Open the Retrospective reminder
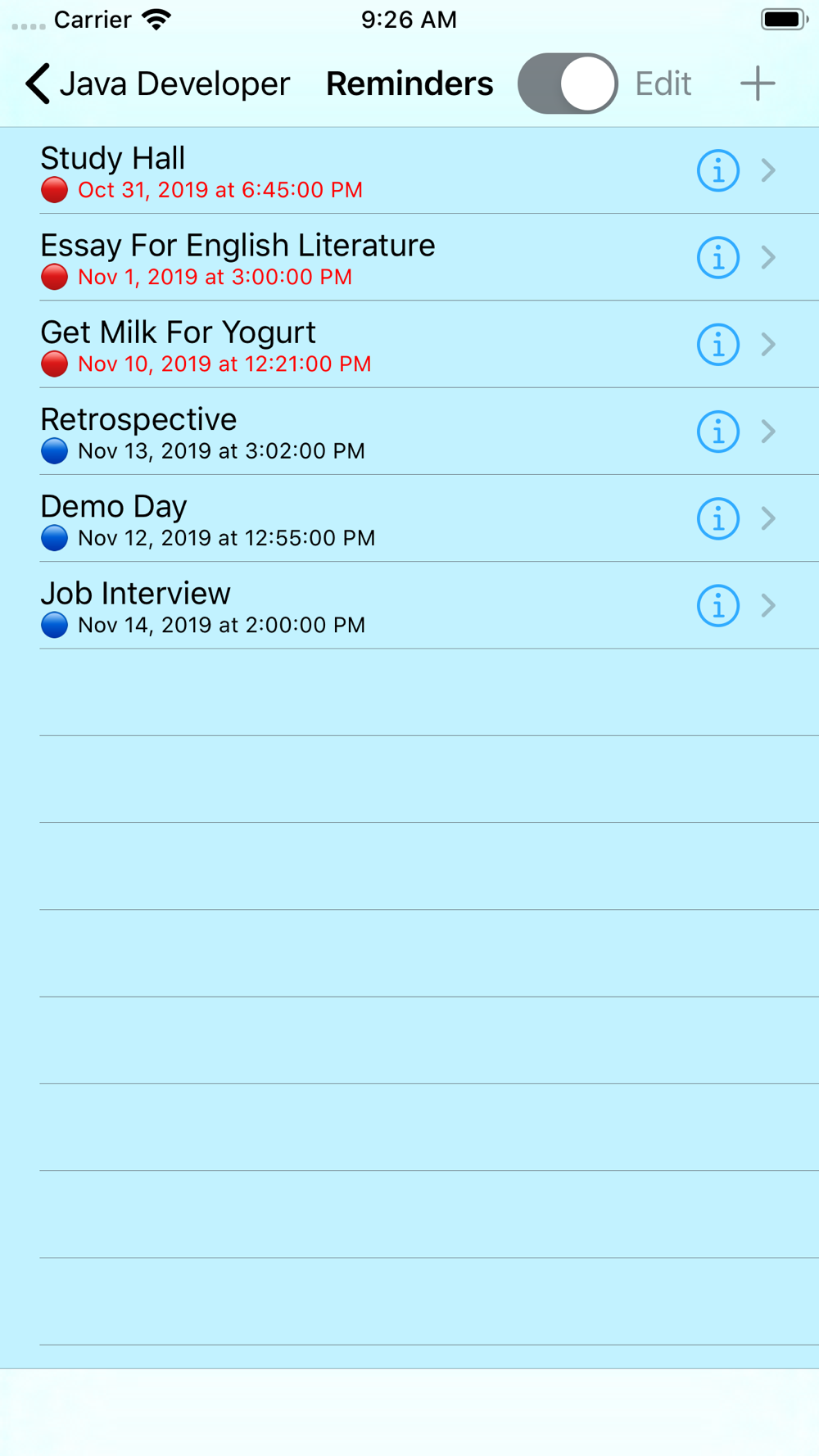 409,432
